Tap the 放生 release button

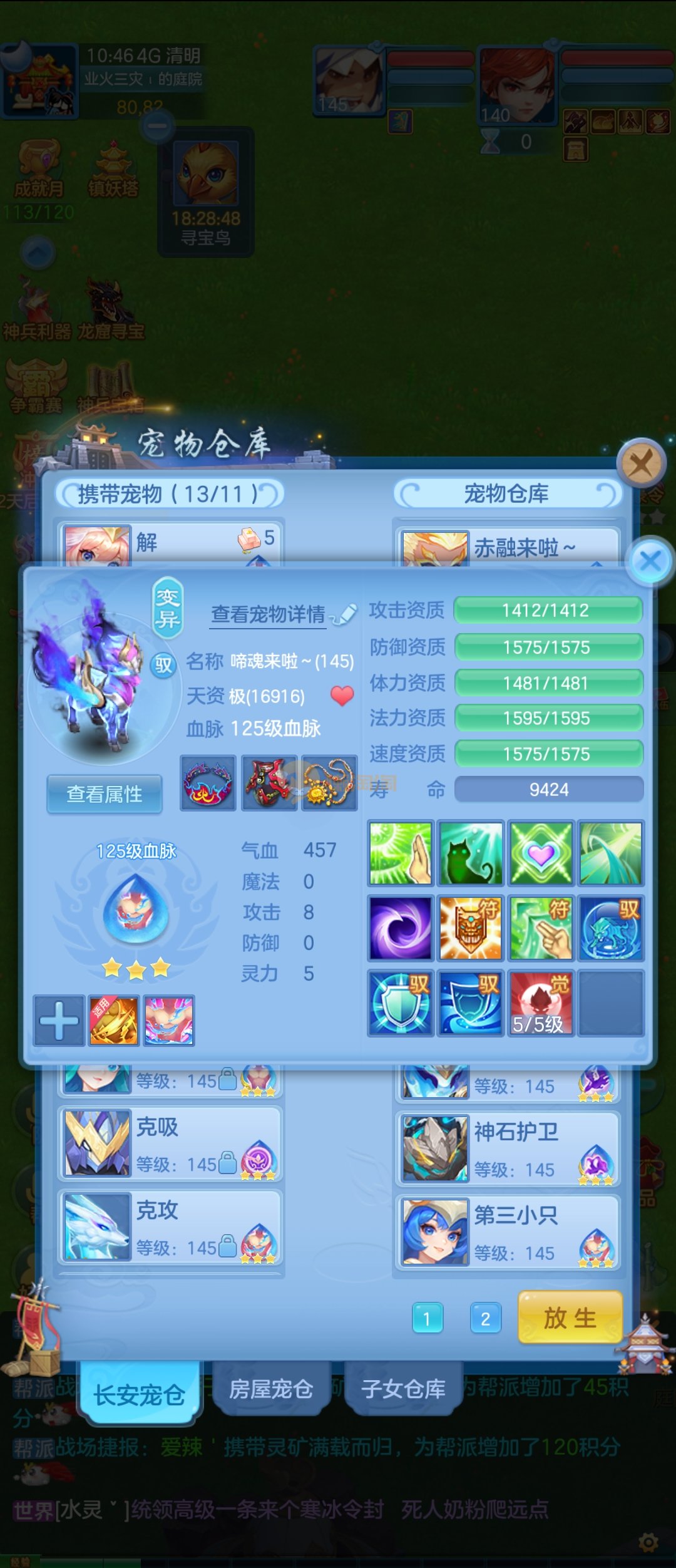click(x=570, y=1318)
